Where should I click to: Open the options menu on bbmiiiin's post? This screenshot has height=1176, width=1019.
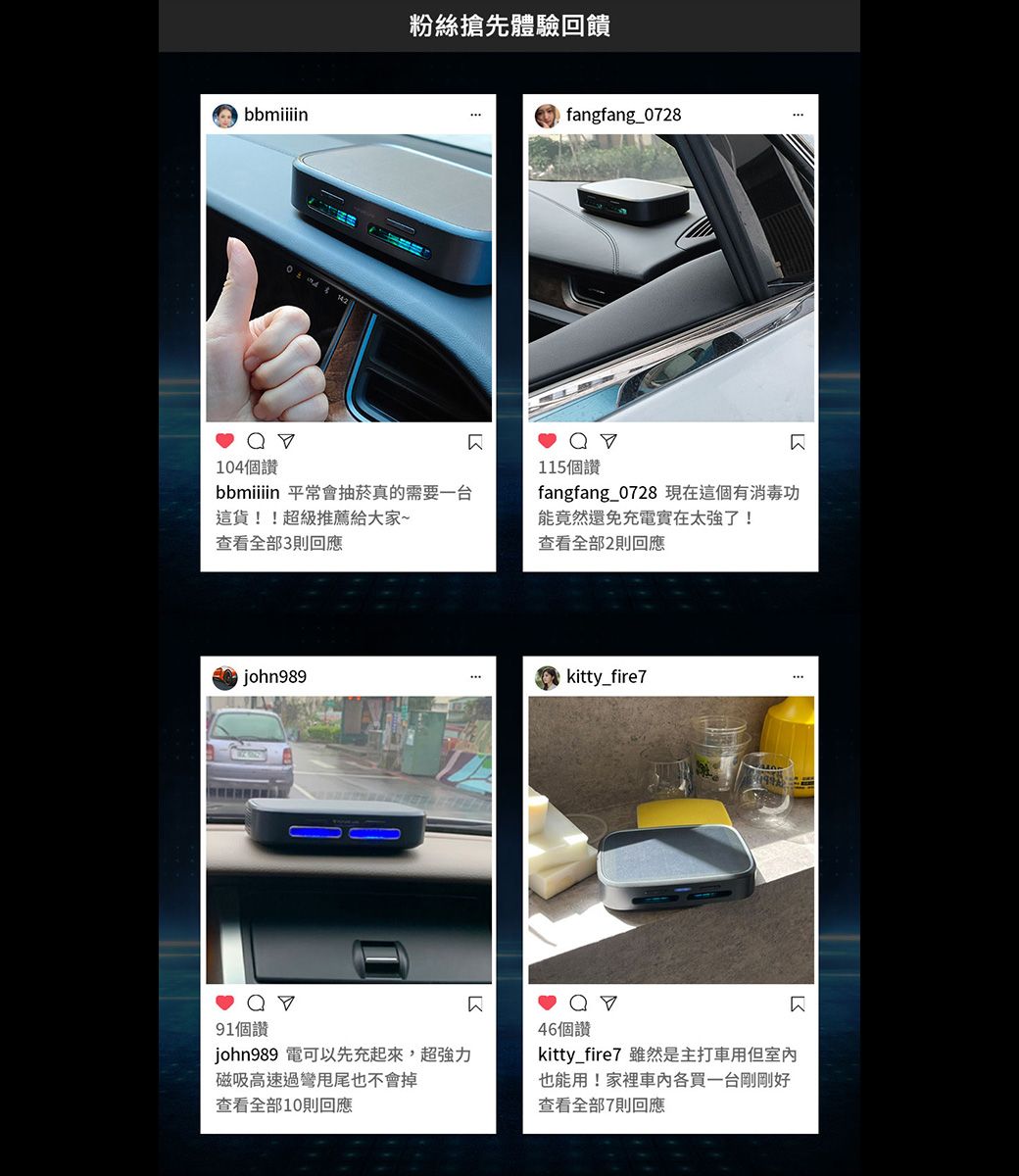click(476, 115)
